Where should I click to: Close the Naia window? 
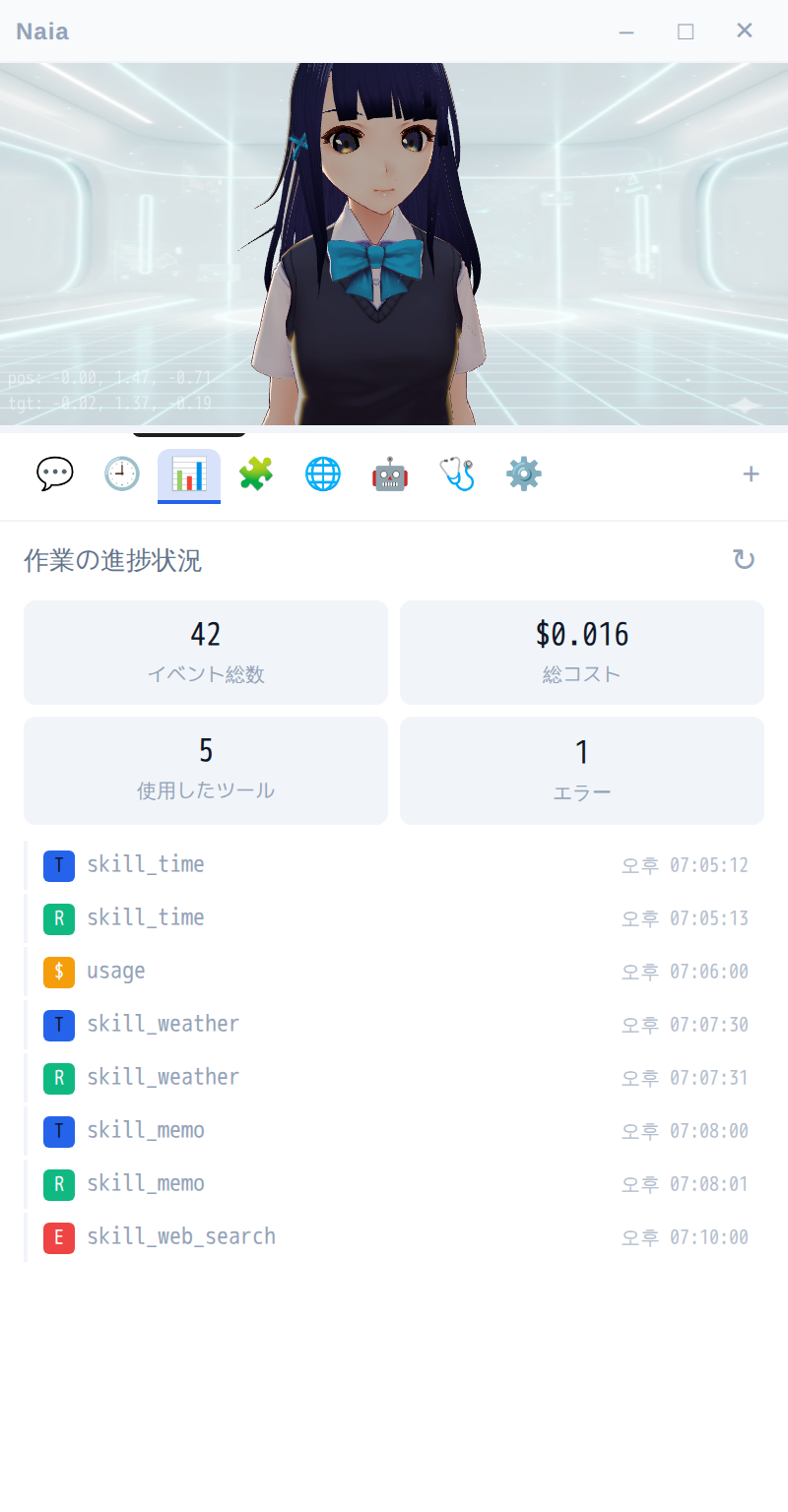745,31
